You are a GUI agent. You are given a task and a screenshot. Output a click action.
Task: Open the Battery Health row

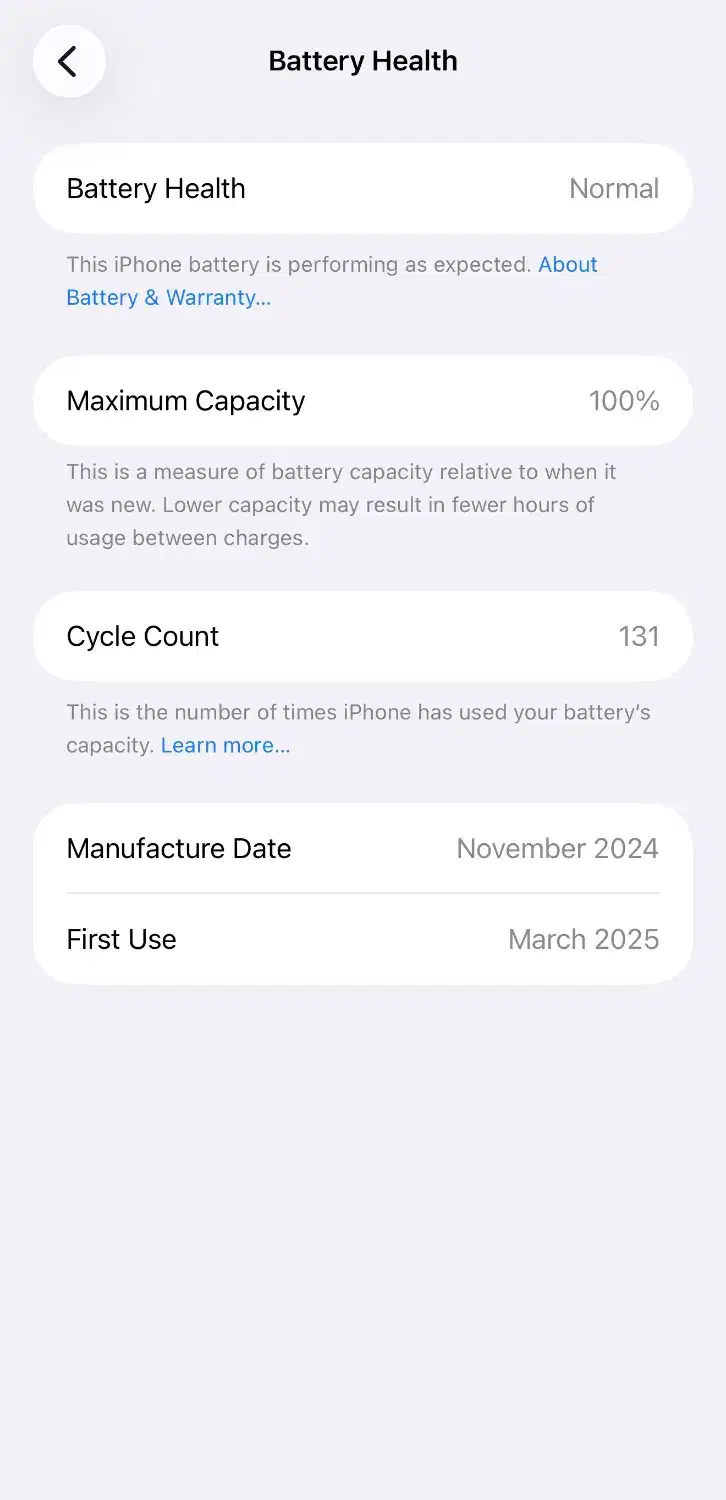pyautogui.click(x=362, y=188)
